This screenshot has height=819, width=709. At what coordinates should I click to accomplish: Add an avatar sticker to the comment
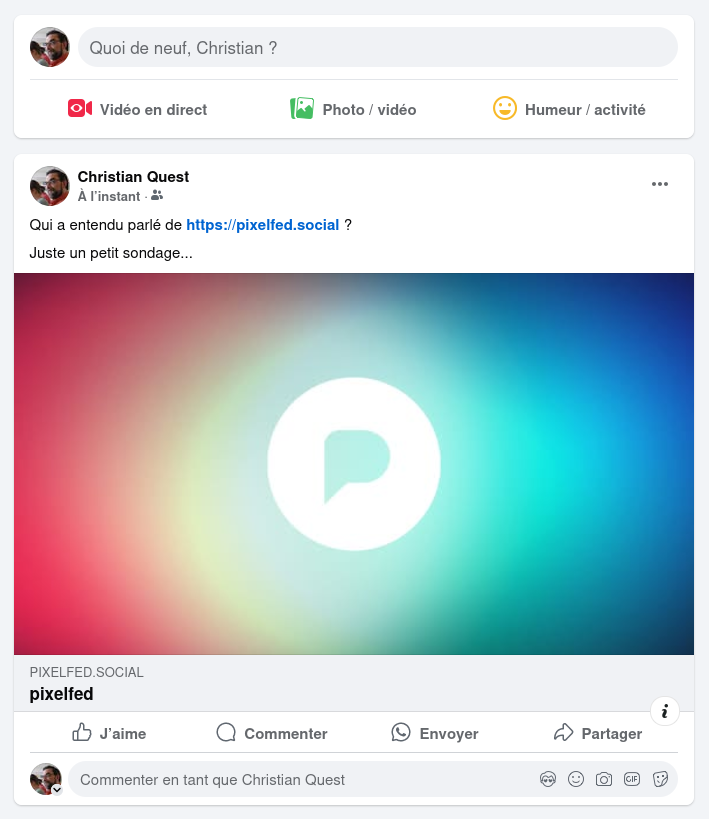click(x=548, y=780)
